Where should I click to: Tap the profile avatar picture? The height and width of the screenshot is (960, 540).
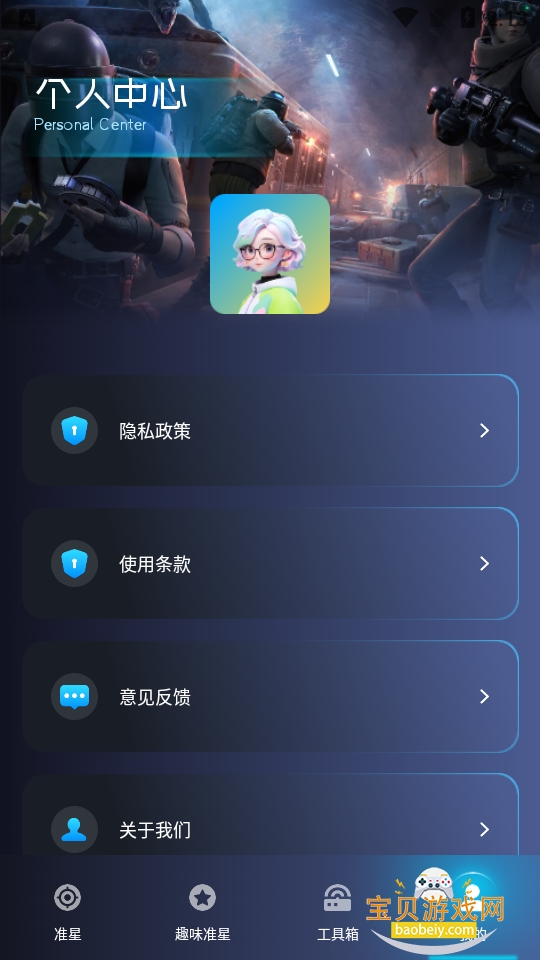point(270,254)
